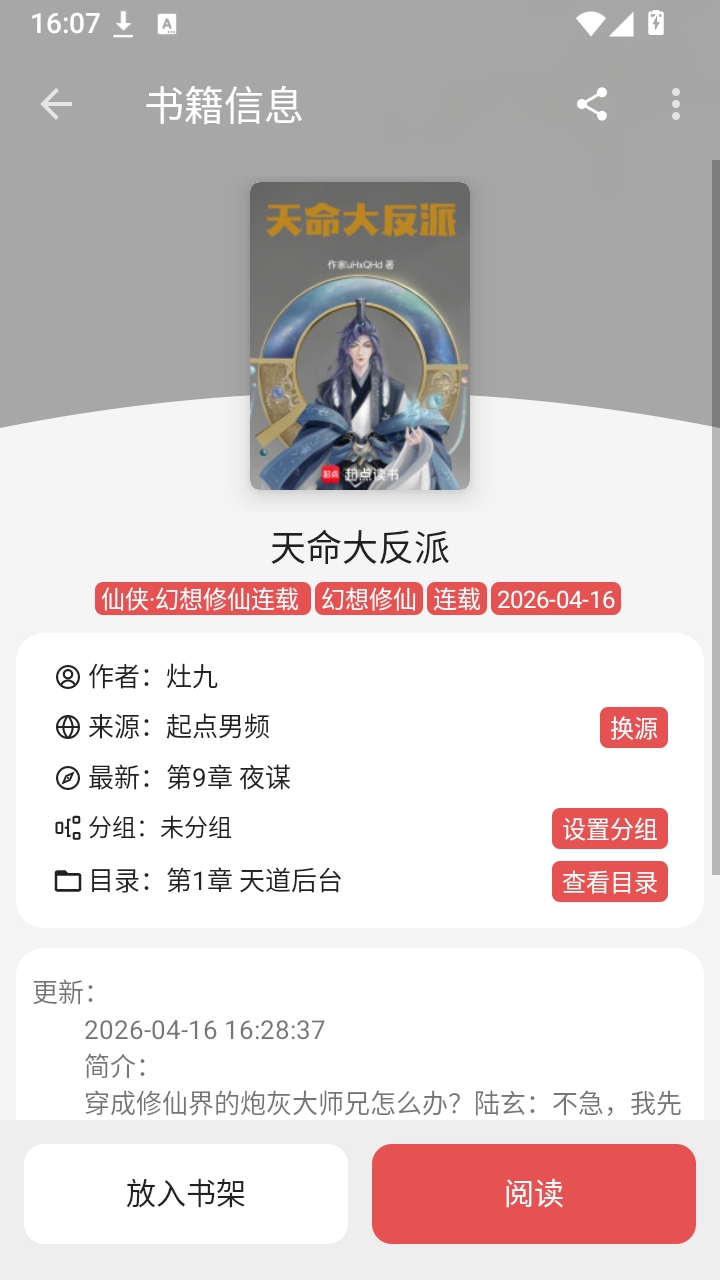Tap 设置分组 to set group

(610, 829)
